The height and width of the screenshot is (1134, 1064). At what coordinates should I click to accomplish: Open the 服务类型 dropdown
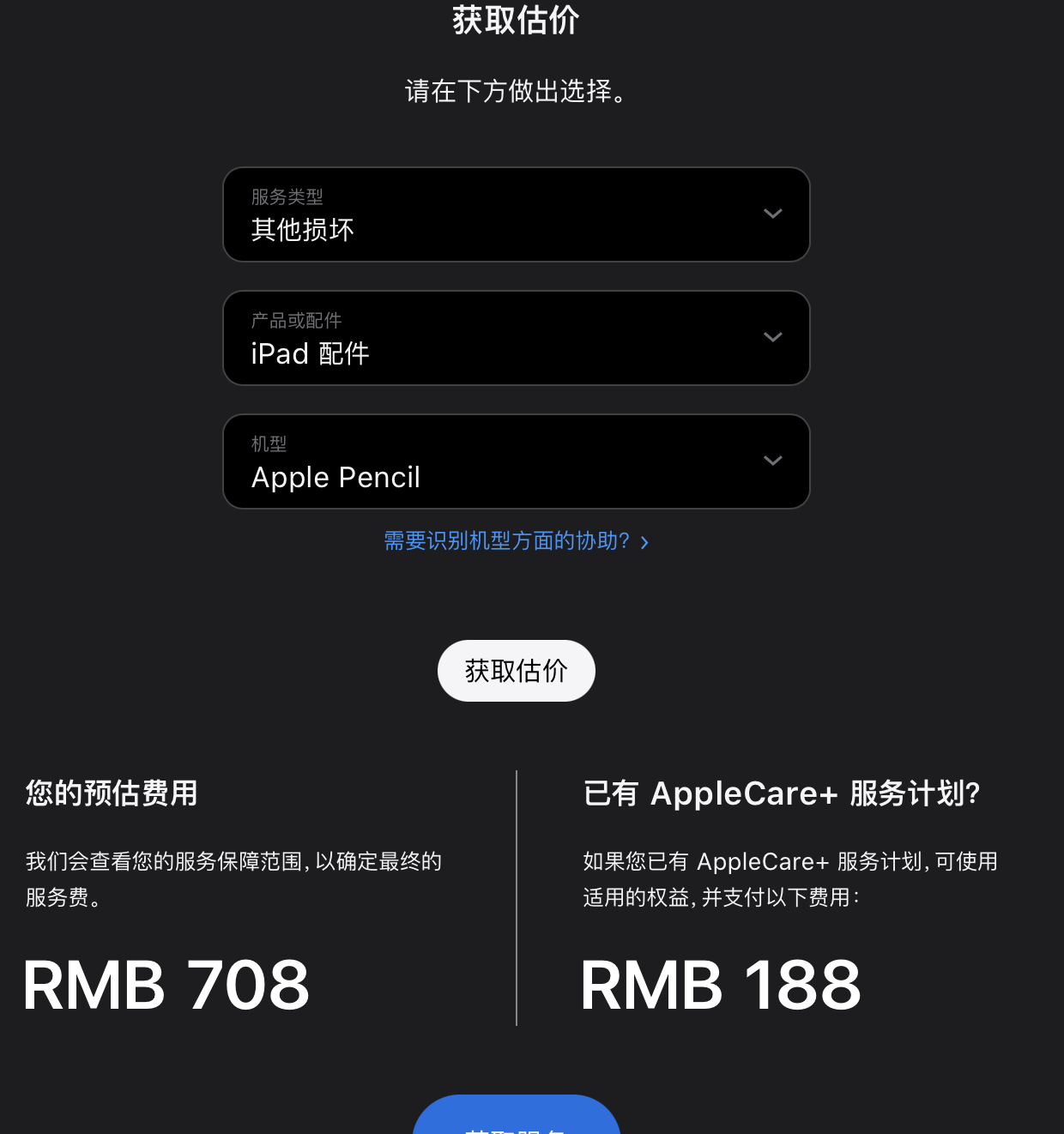(516, 214)
